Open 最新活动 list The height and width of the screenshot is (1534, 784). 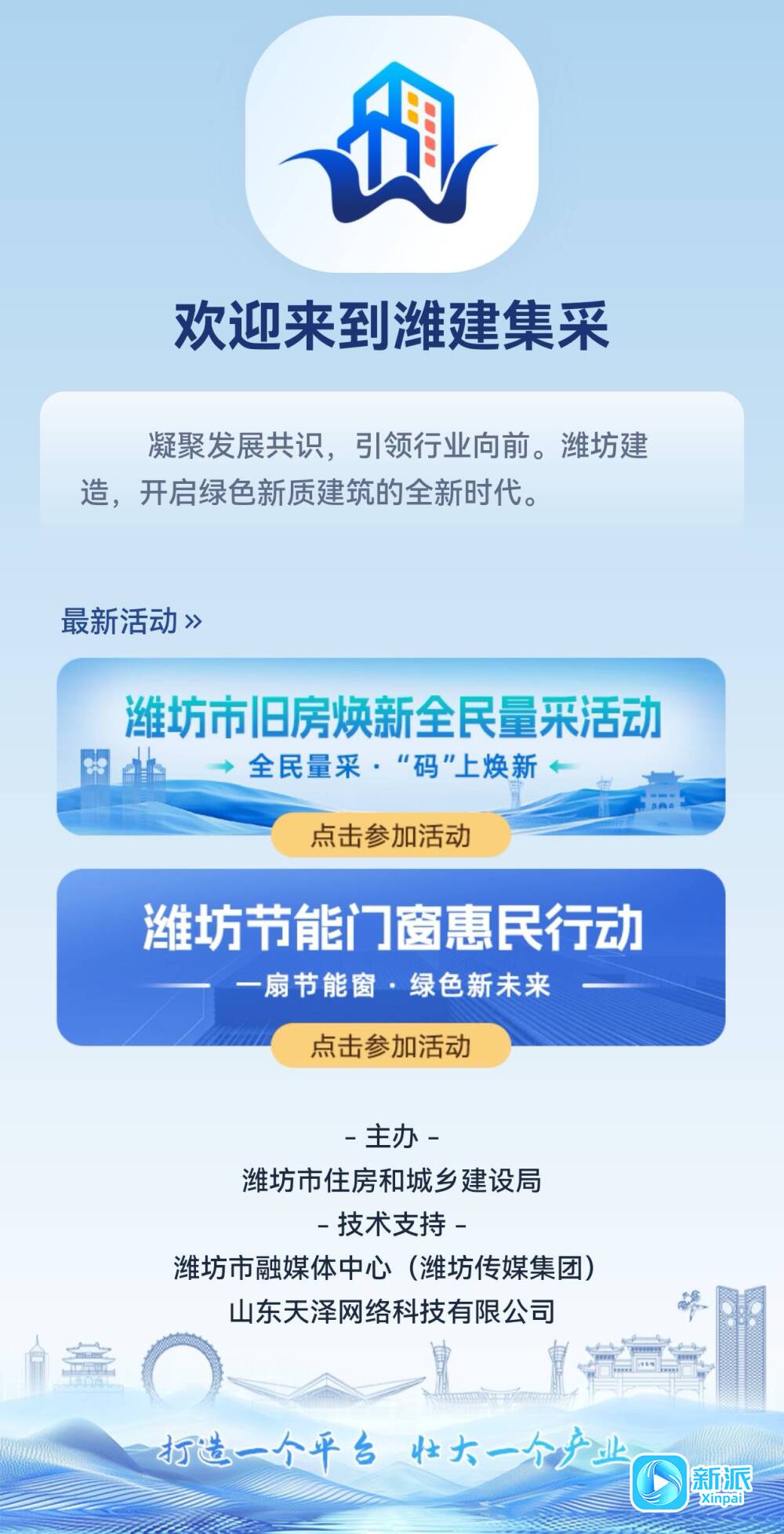[x=132, y=621]
